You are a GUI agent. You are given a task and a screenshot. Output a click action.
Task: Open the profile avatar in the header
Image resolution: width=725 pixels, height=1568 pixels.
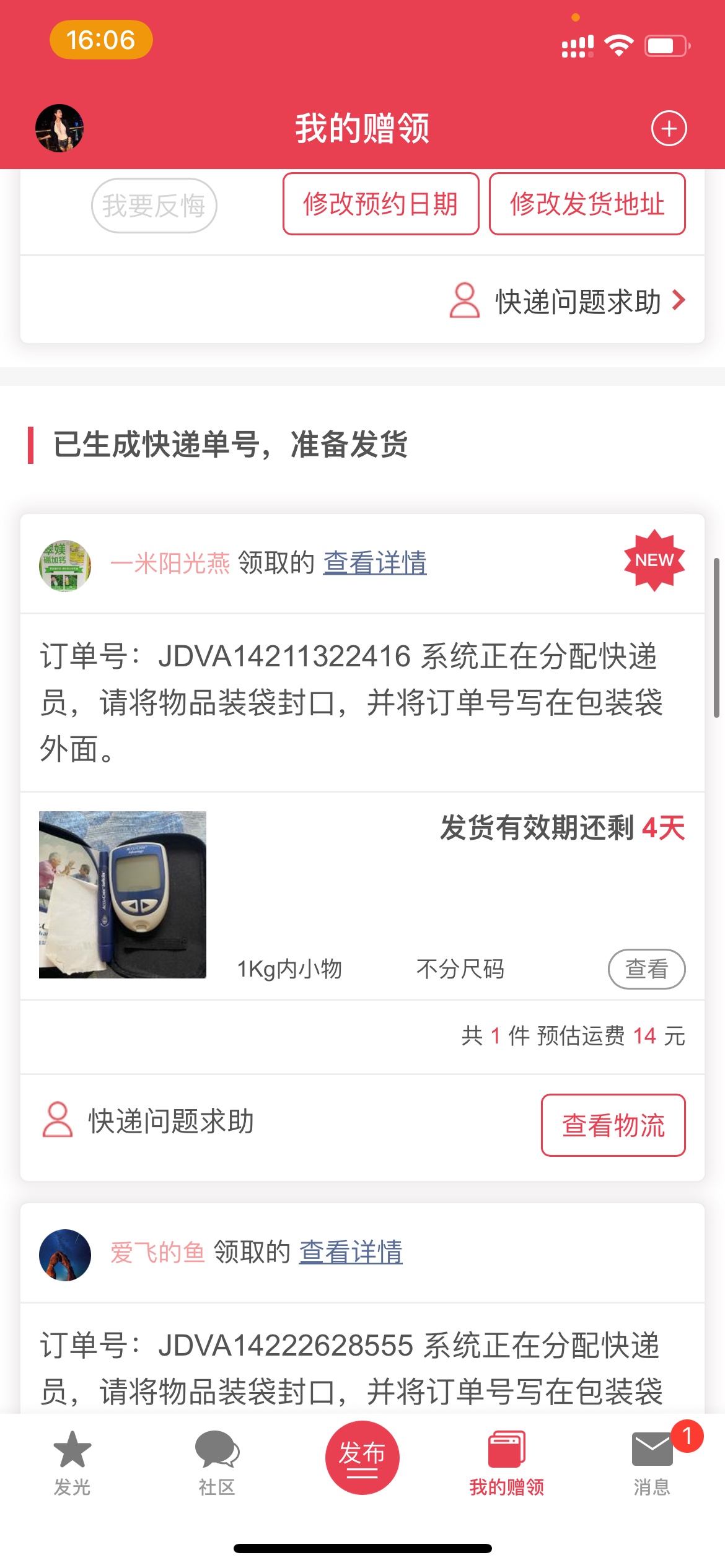pyautogui.click(x=59, y=128)
